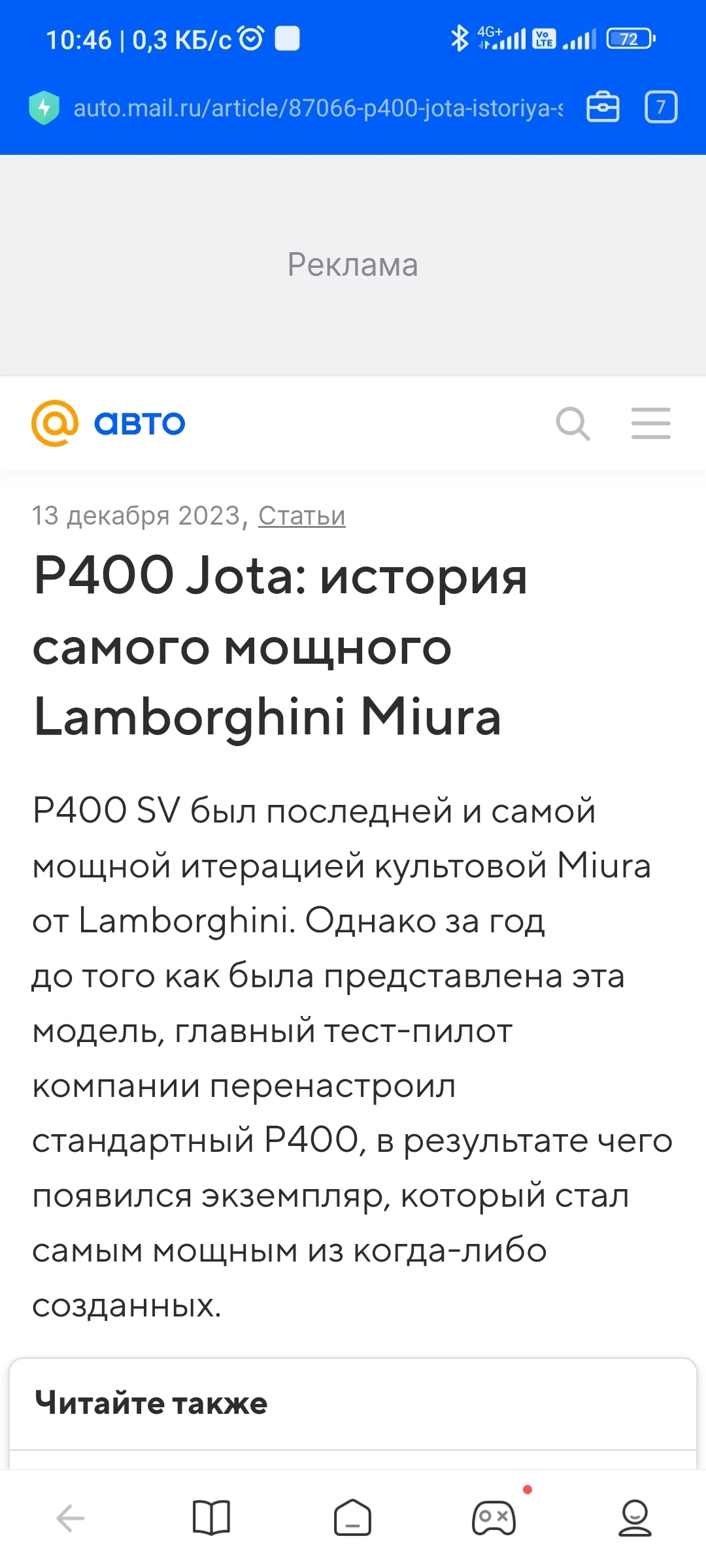Screen dimensions: 706x1568
Task: Tap the Mail.ru Авто logo
Action: tap(109, 423)
